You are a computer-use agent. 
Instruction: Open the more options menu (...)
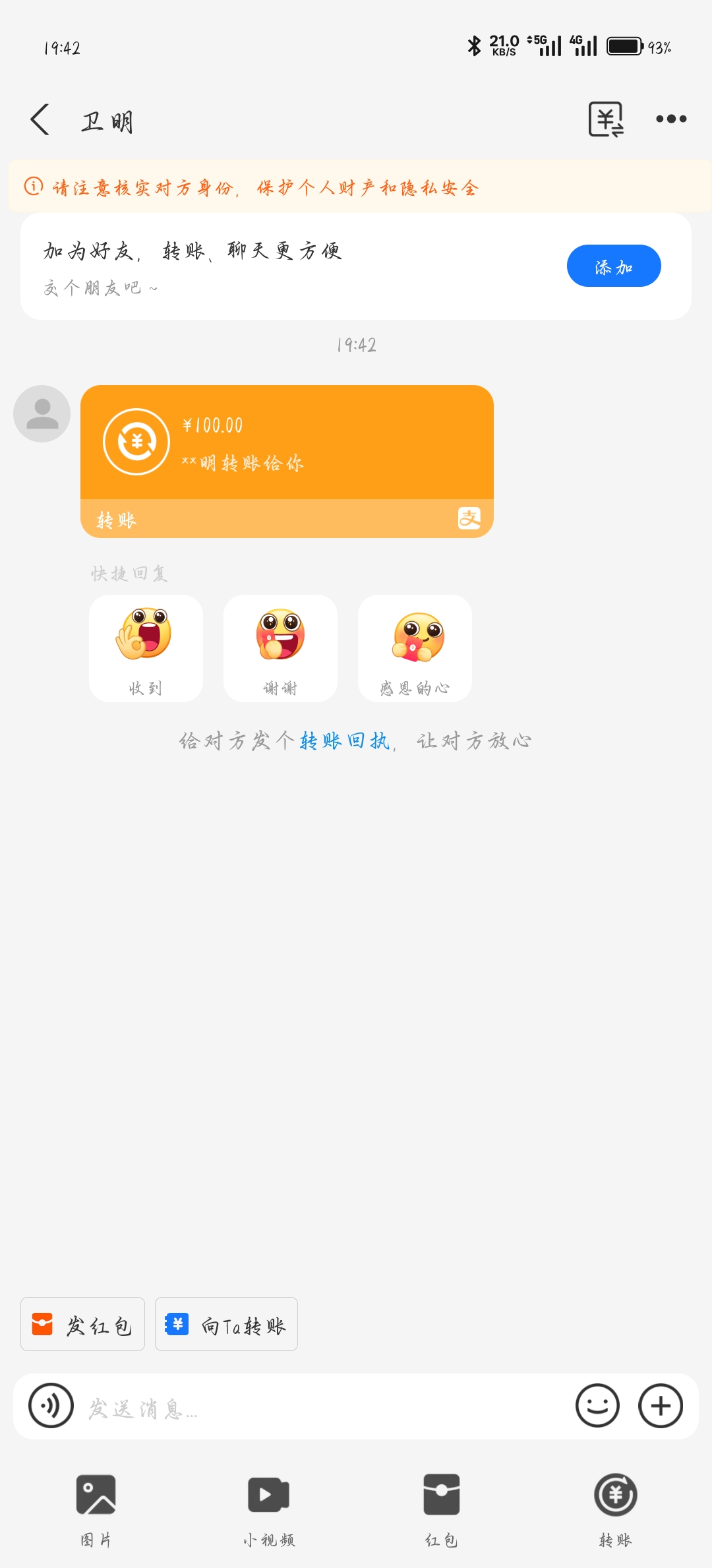point(672,119)
